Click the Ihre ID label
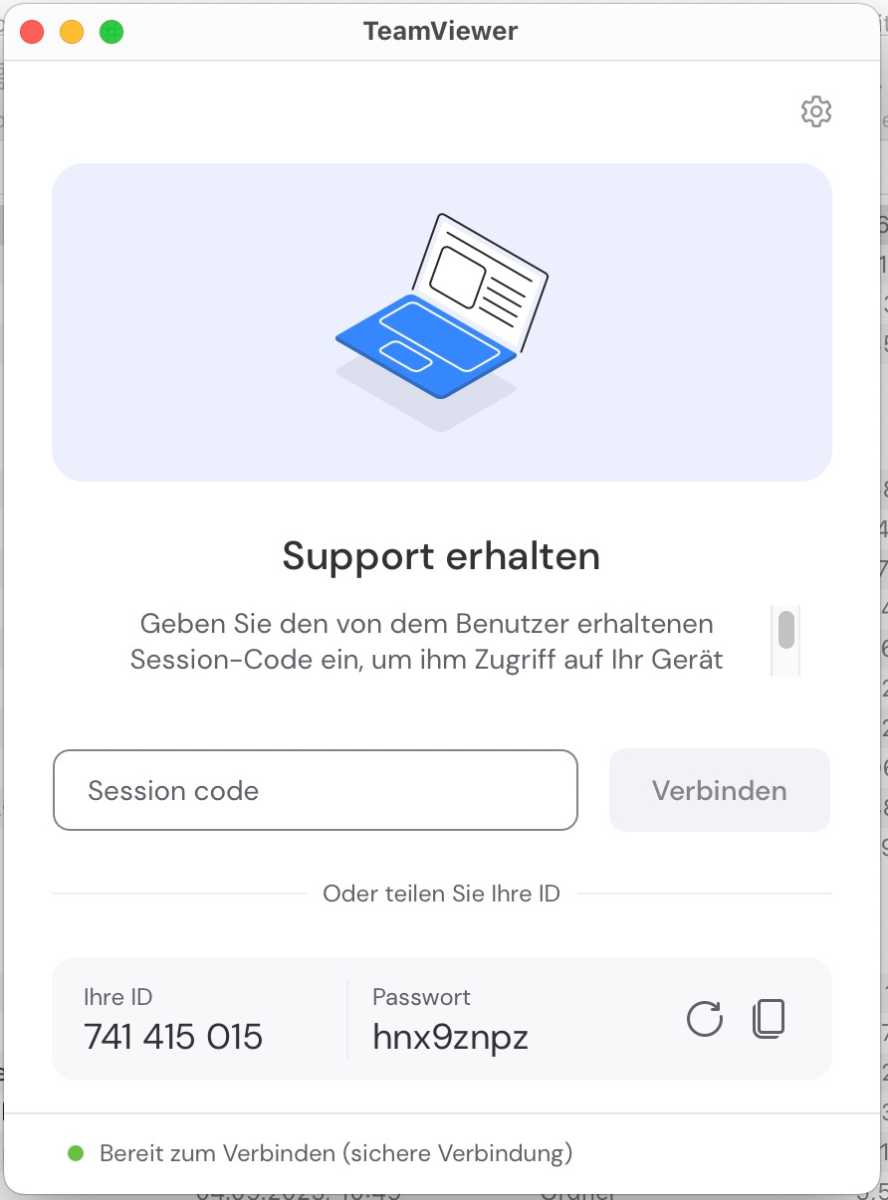 (x=118, y=997)
